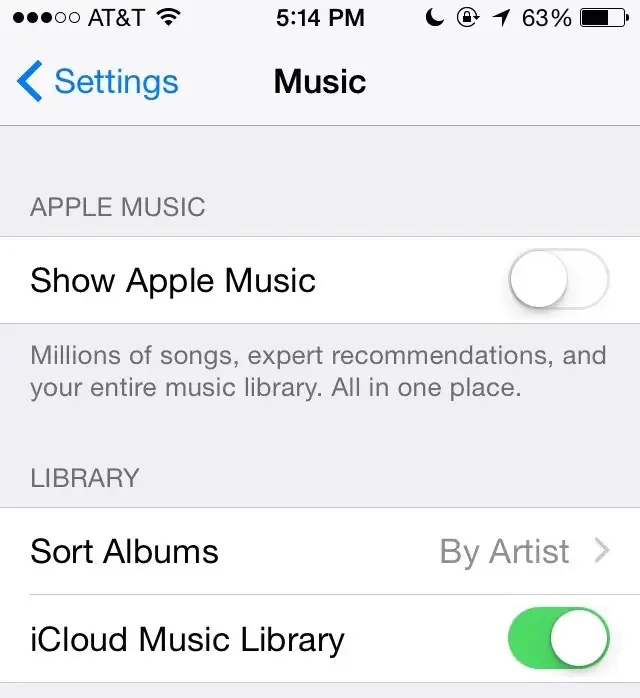Open the Sort Albums option

click(320, 551)
